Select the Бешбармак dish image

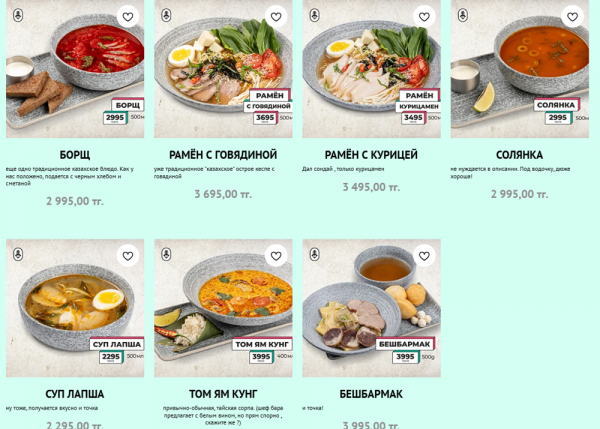coord(370,310)
